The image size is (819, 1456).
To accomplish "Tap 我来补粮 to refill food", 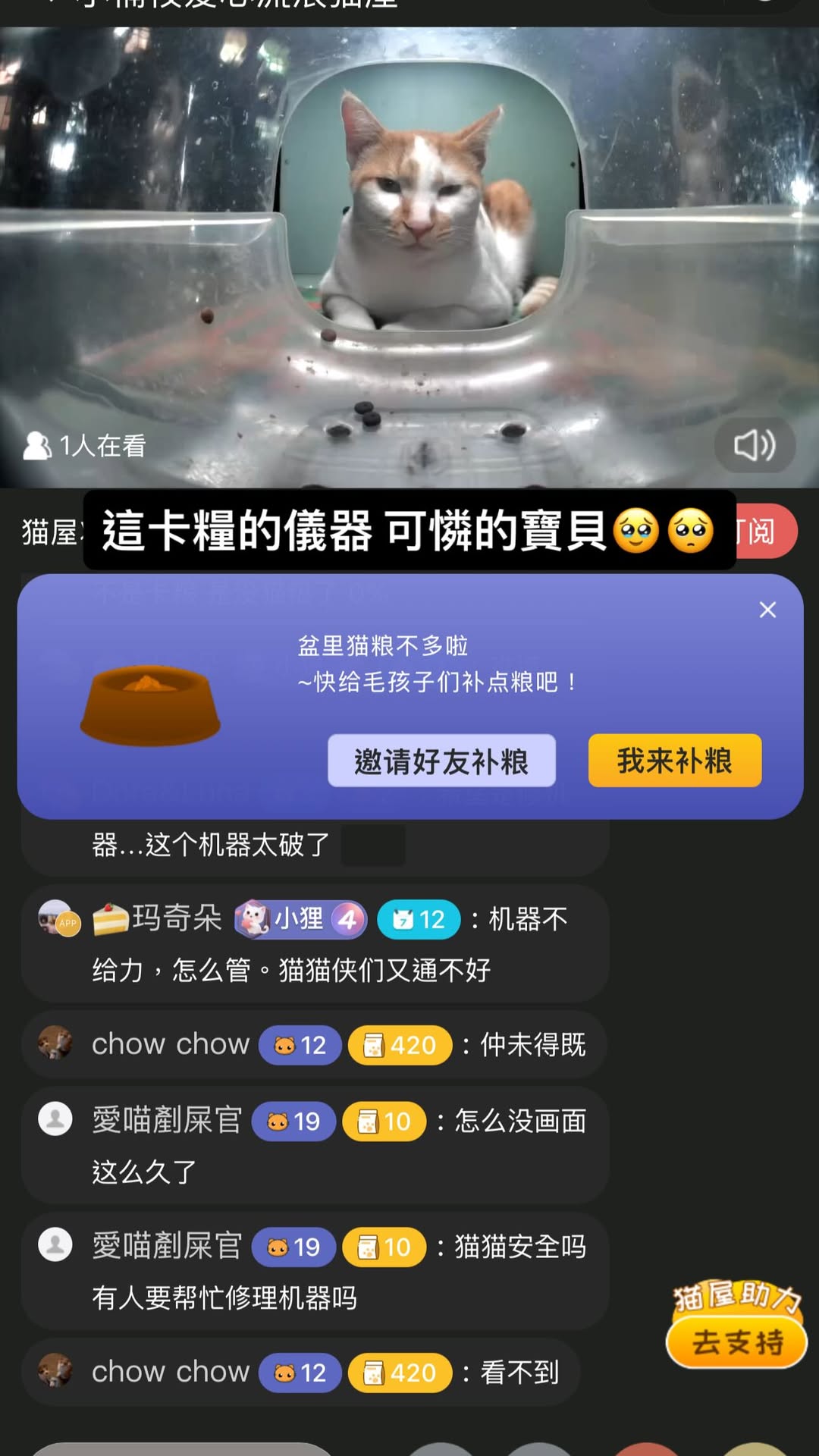I will click(x=674, y=761).
